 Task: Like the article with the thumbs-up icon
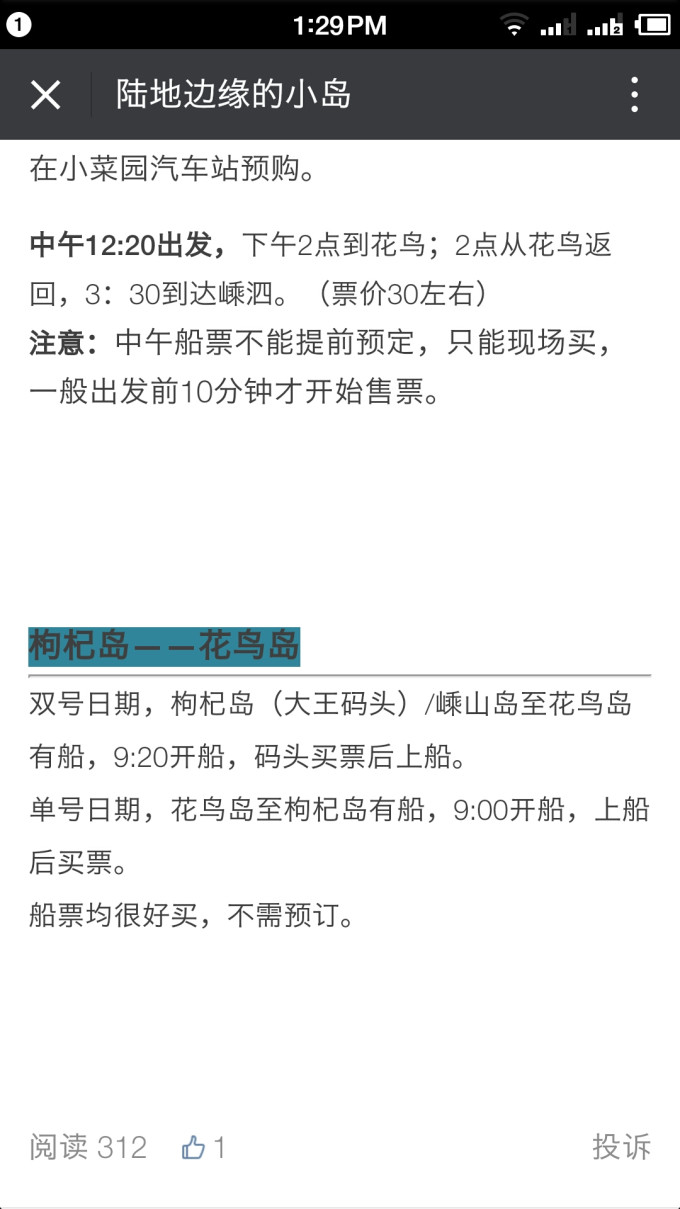click(x=194, y=1147)
